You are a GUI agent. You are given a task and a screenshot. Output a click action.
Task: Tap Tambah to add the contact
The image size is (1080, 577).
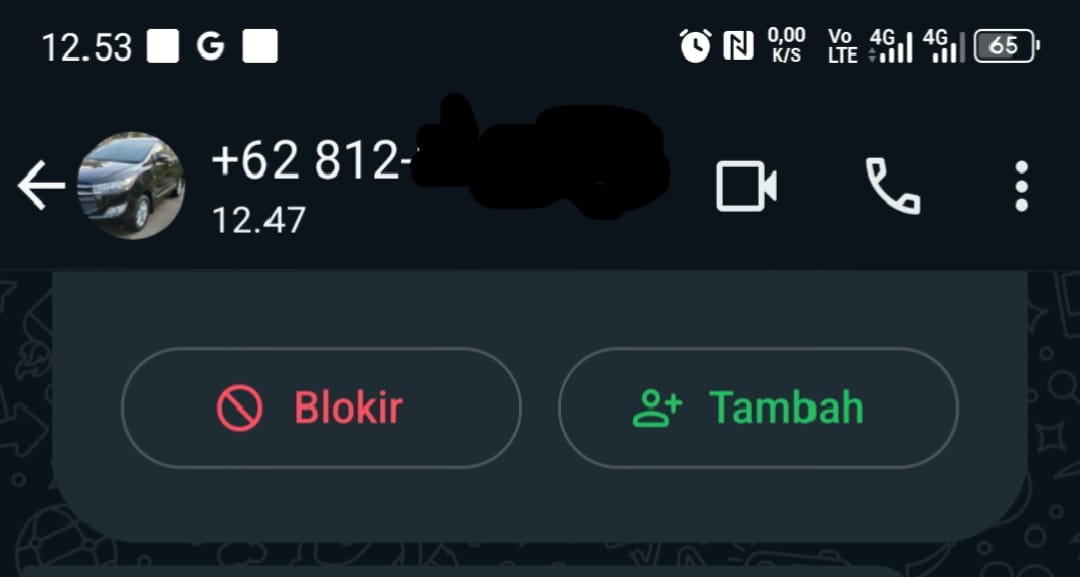pyautogui.click(x=757, y=408)
